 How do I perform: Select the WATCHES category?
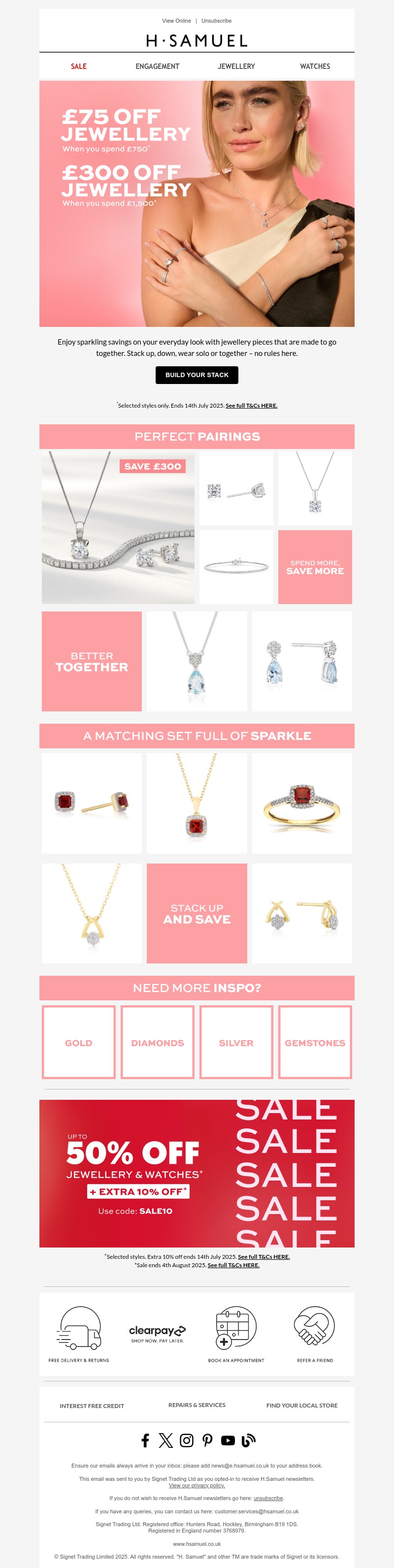pos(315,66)
